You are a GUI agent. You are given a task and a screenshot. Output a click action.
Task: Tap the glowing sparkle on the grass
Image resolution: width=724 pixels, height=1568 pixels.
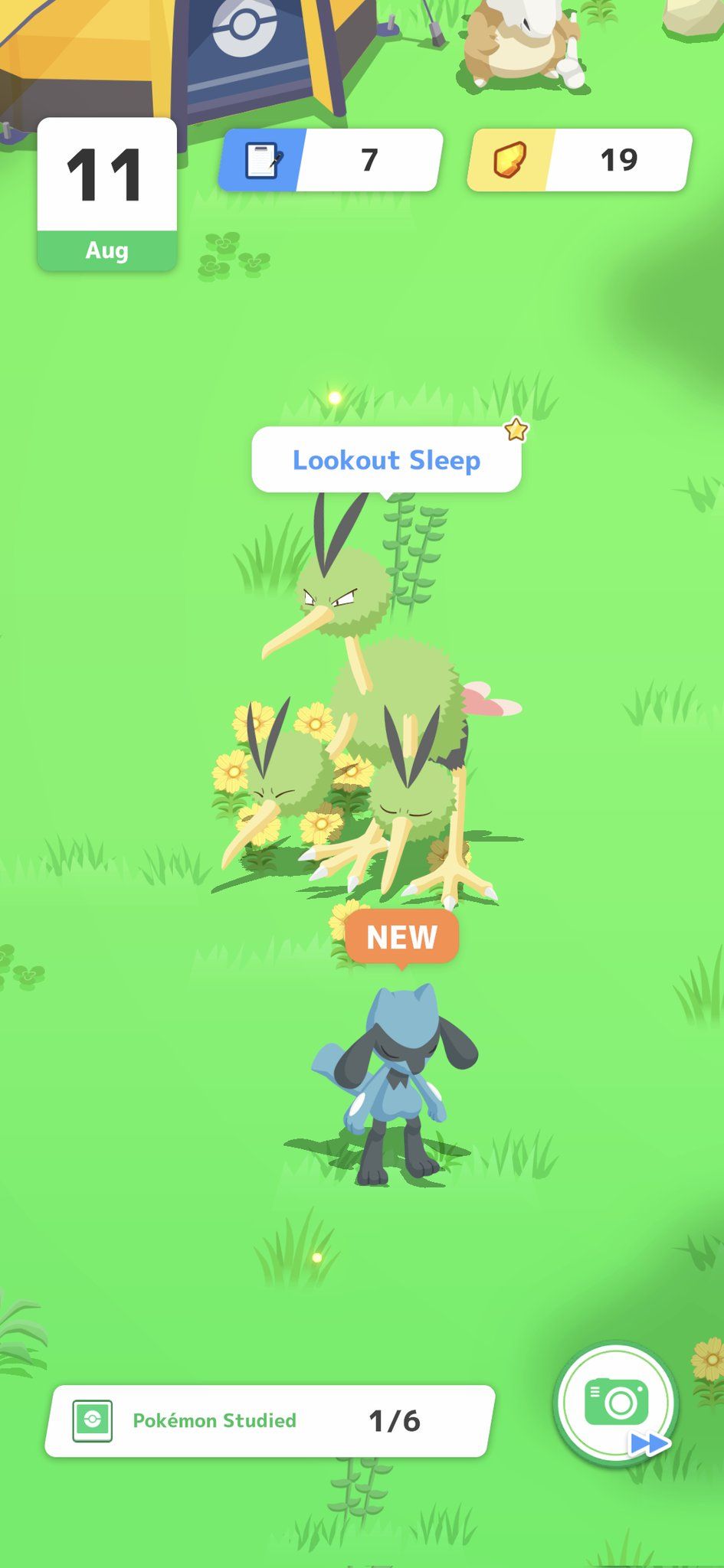click(333, 397)
